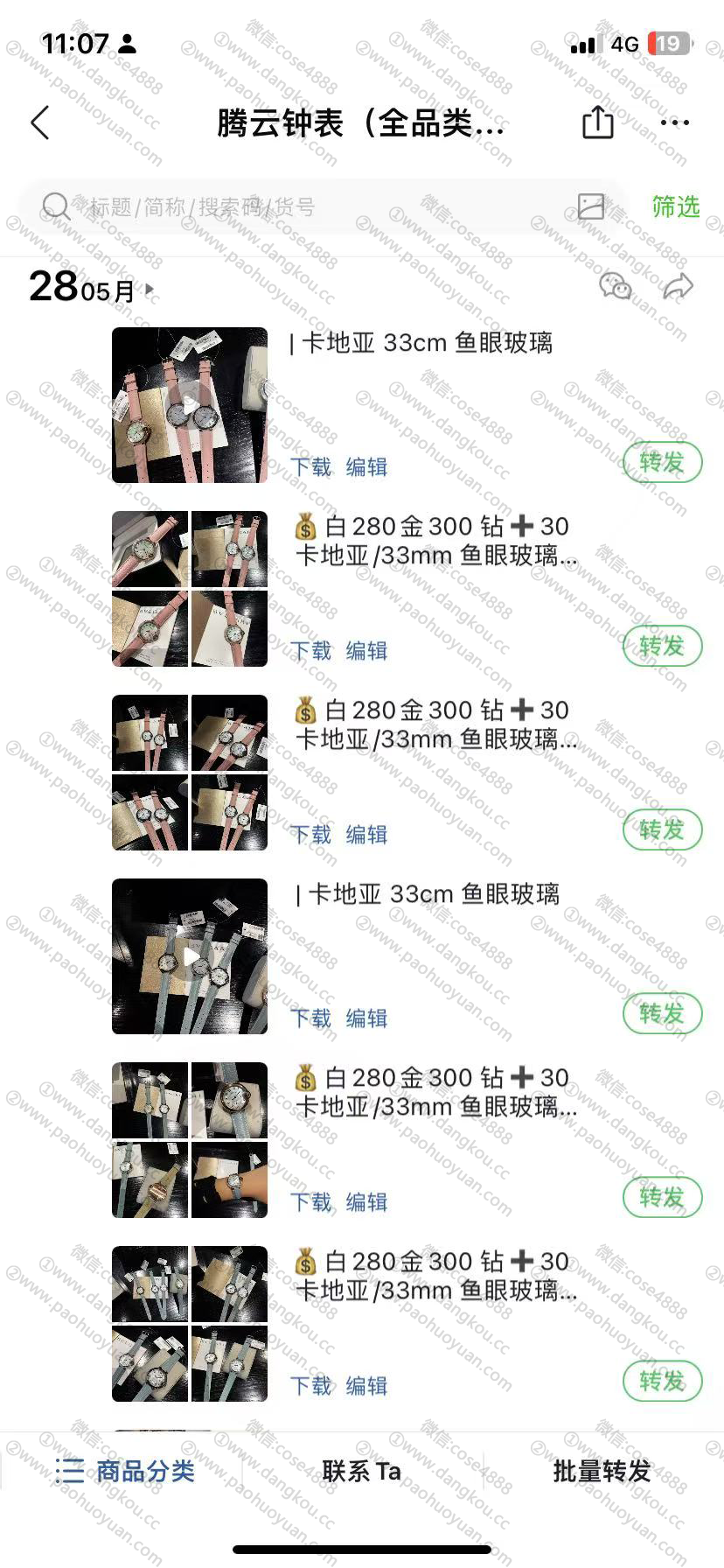Open the blue watch video thumbnail
The image size is (724, 1568).
click(x=190, y=956)
